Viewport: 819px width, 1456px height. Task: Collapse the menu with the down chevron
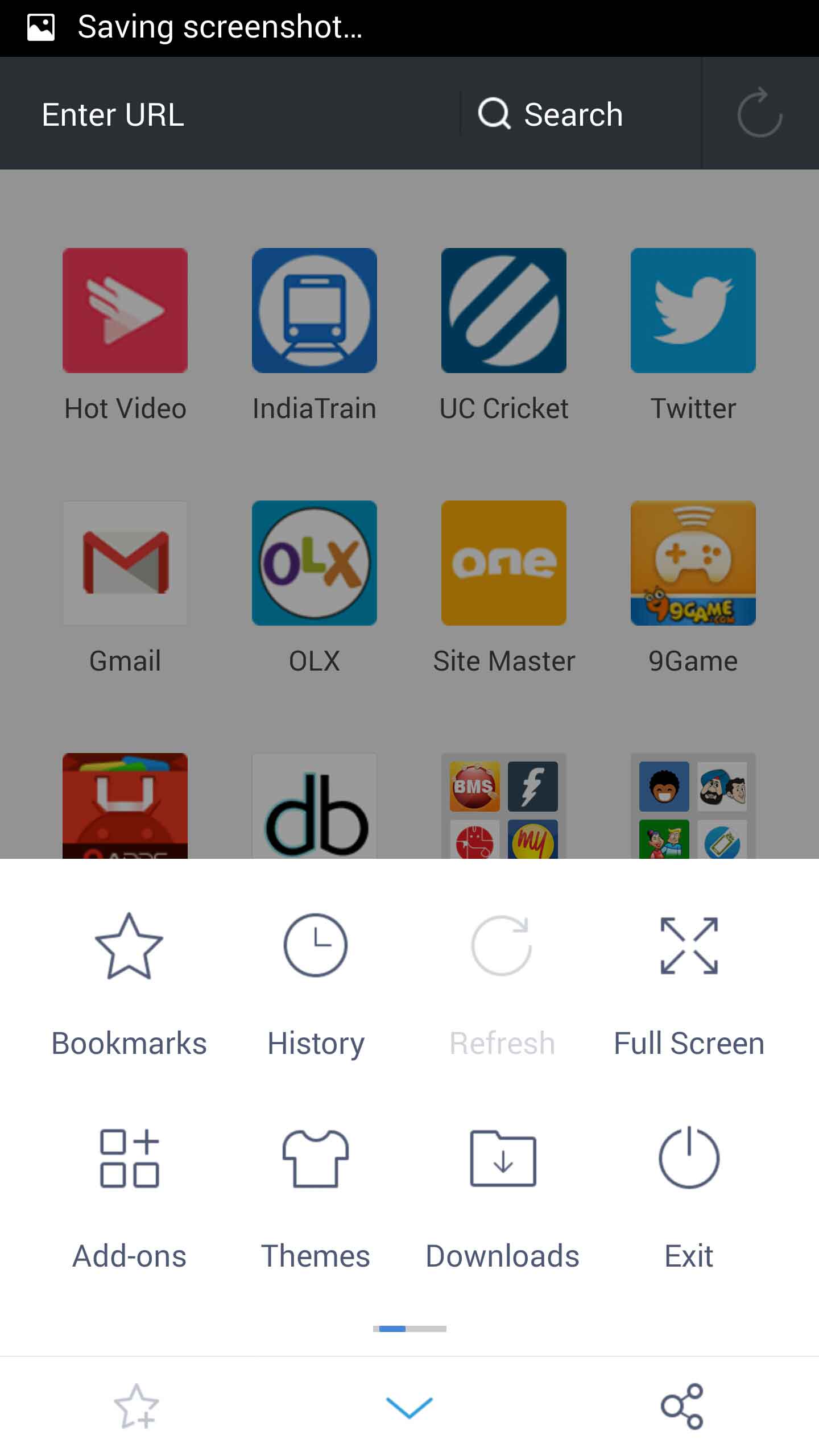(x=409, y=1407)
